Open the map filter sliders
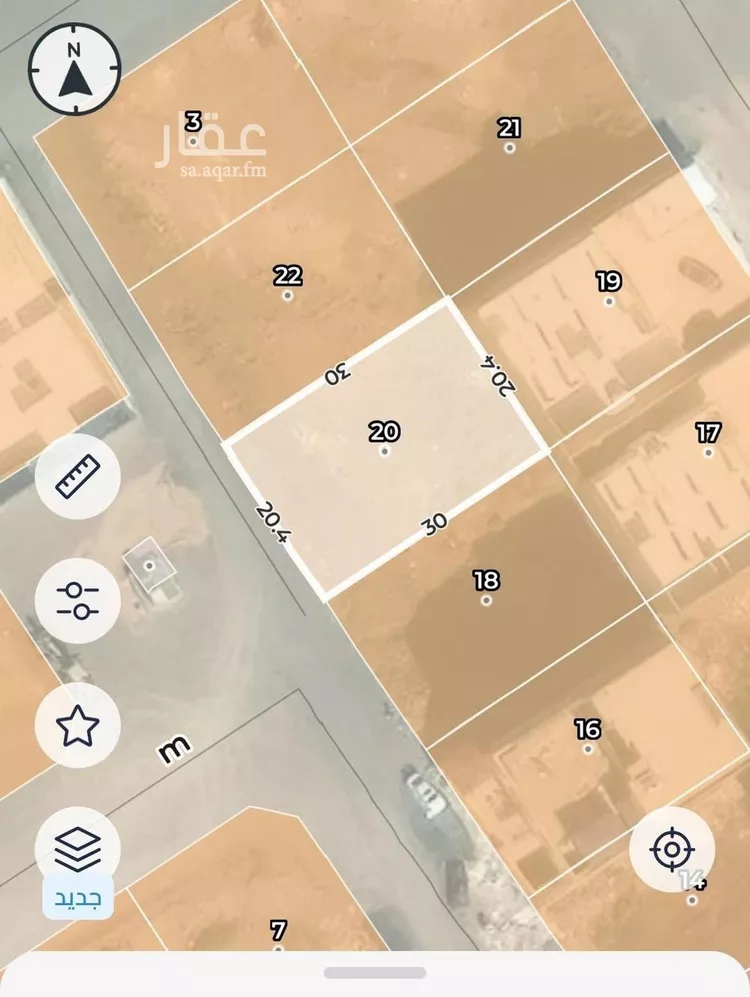Viewport: 750px width, 997px height. (78, 601)
